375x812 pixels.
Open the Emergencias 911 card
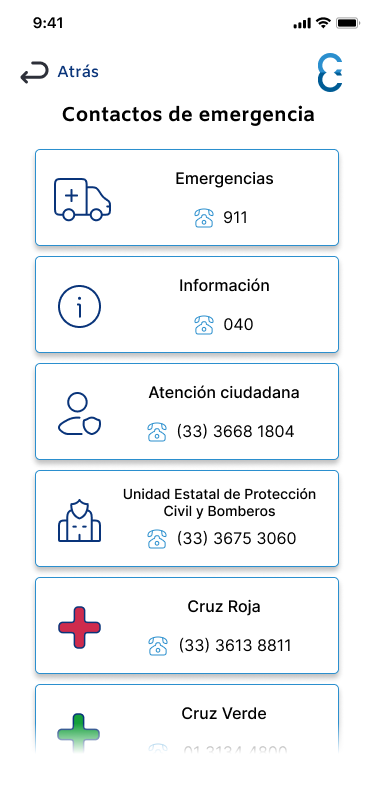187,197
